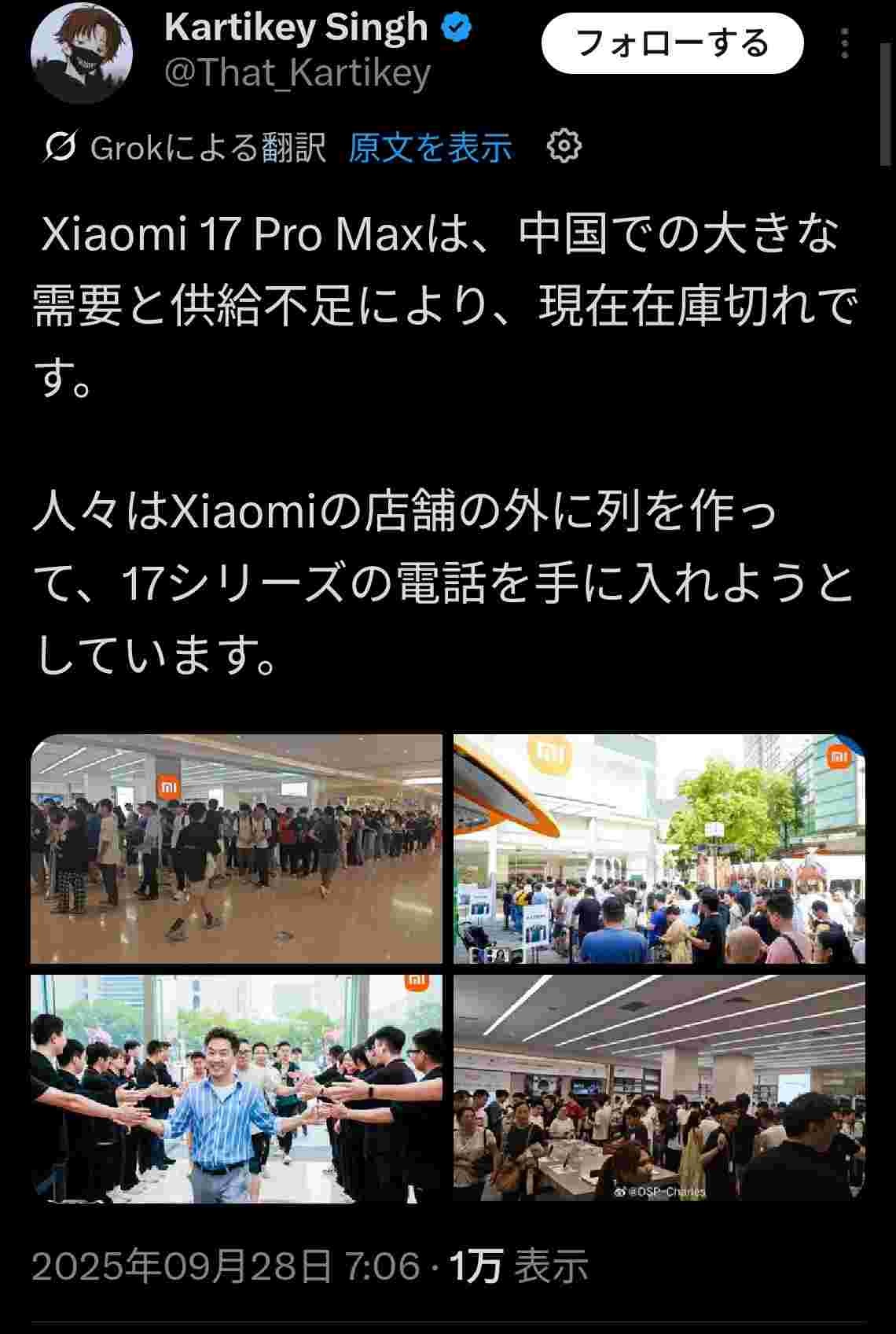
Task: Open photo of crowd outside Xiaomi store
Action: [659, 849]
